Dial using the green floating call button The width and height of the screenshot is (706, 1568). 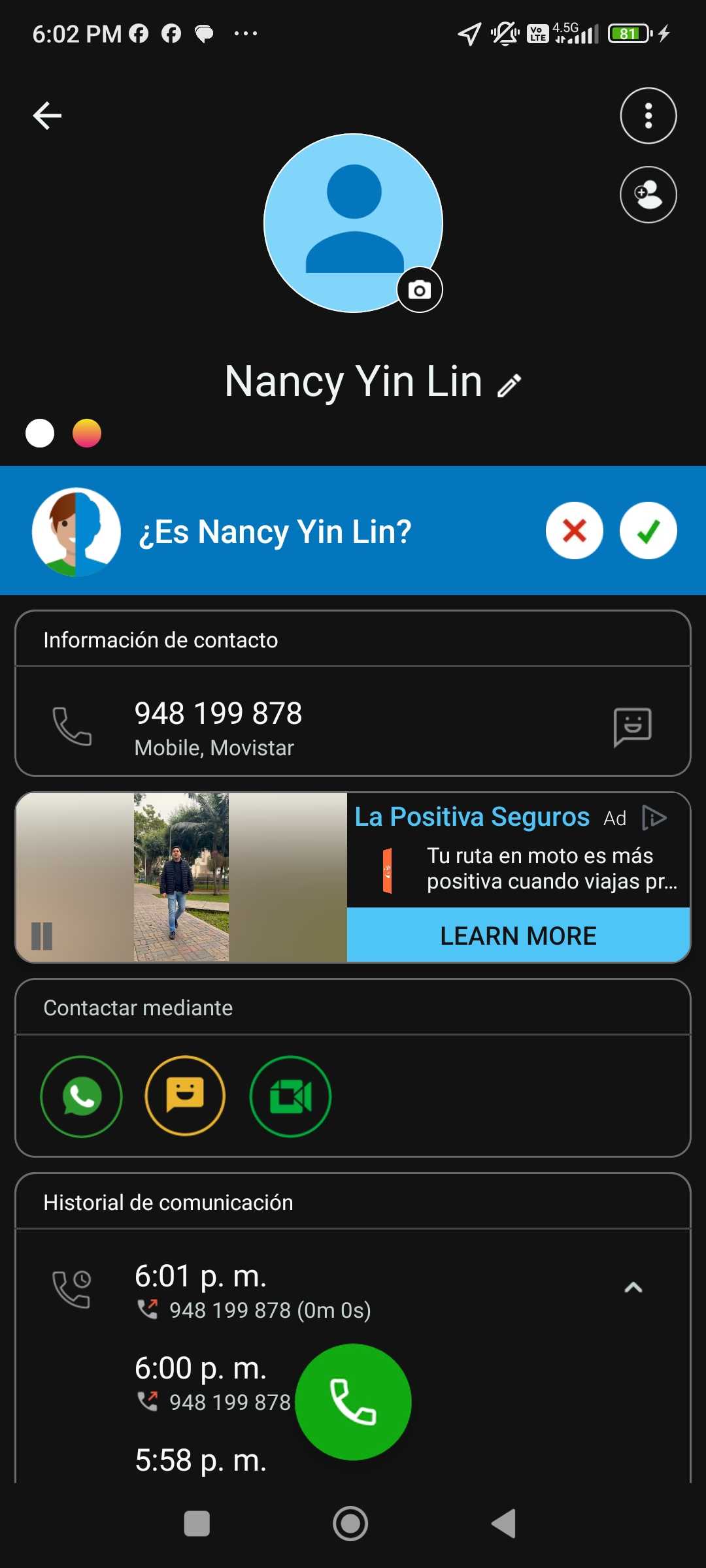[353, 1401]
